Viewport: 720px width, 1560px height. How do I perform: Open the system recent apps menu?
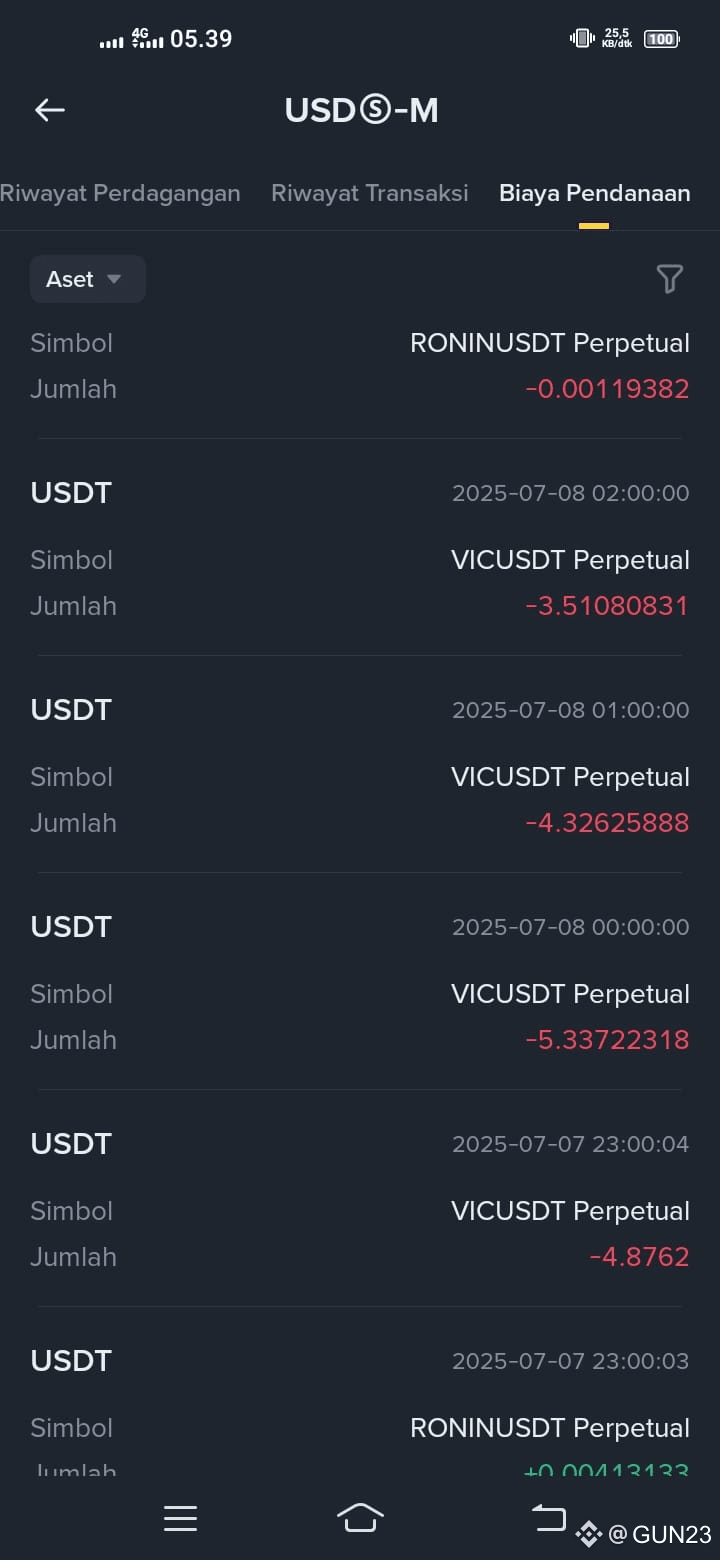[180, 1518]
